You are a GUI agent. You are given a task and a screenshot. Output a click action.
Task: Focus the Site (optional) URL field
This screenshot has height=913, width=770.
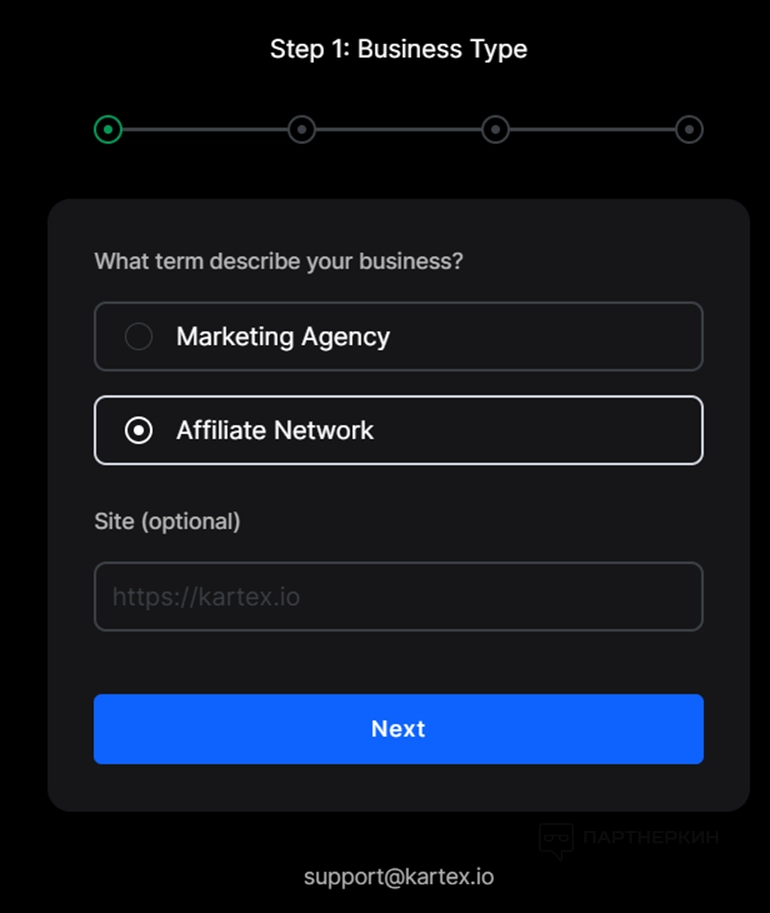[398, 597]
